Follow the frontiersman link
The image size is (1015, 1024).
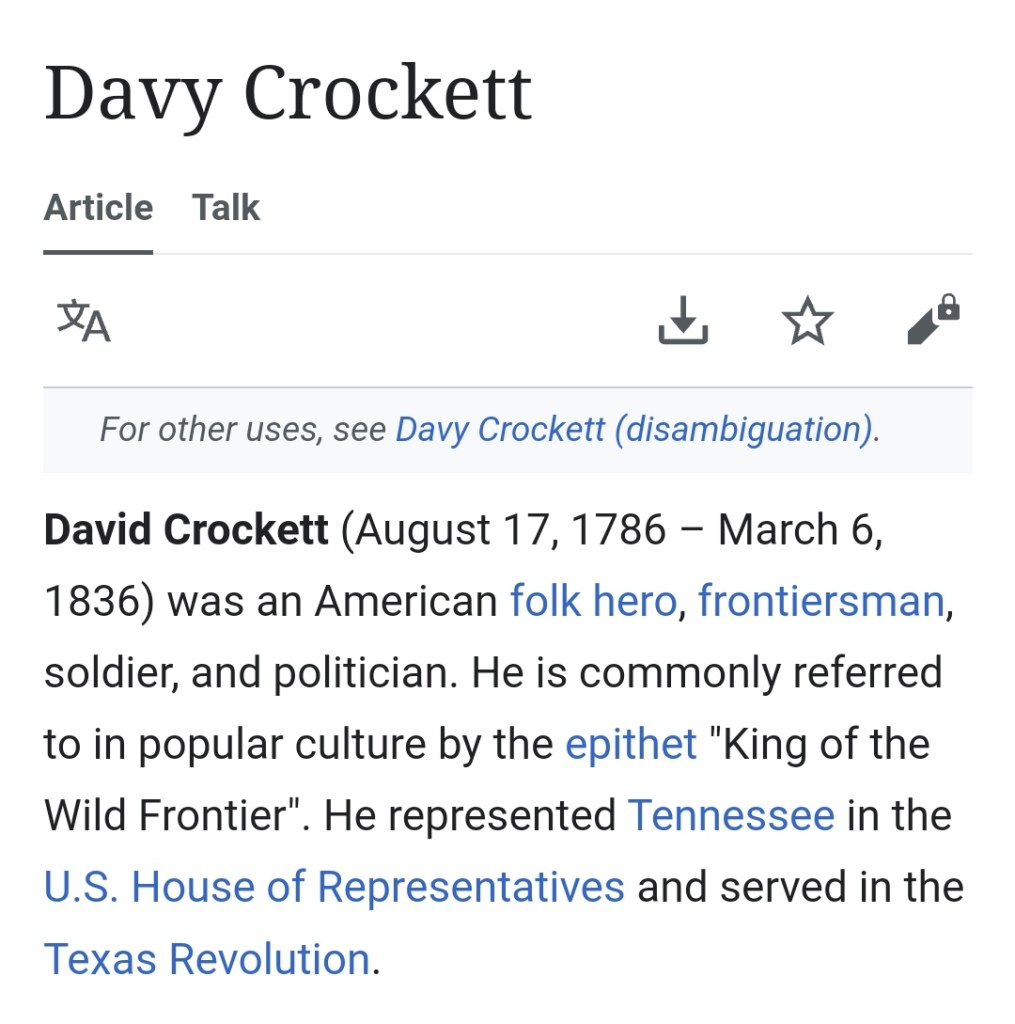coord(821,602)
